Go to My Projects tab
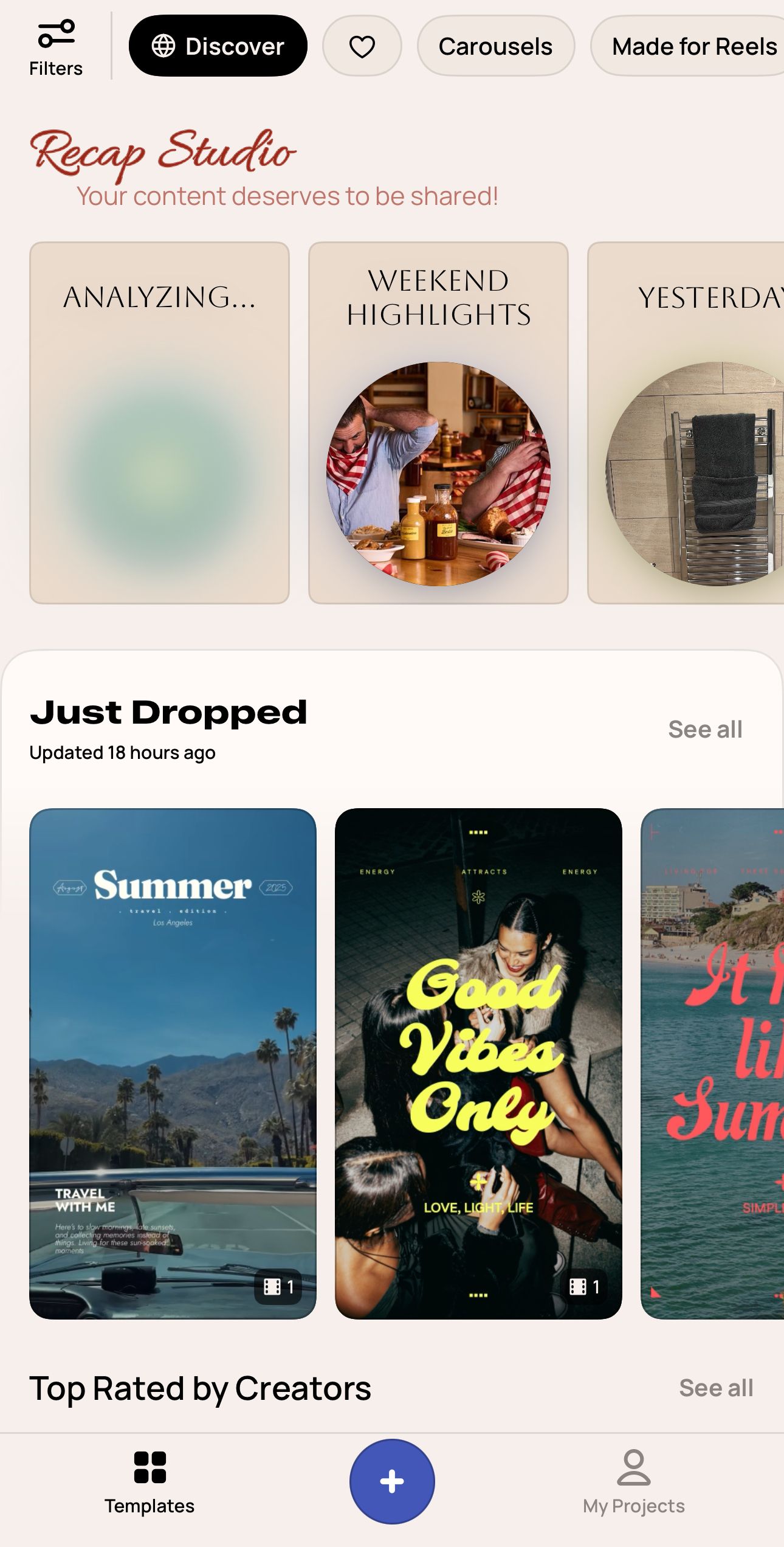784x1547 pixels. click(x=633, y=1482)
